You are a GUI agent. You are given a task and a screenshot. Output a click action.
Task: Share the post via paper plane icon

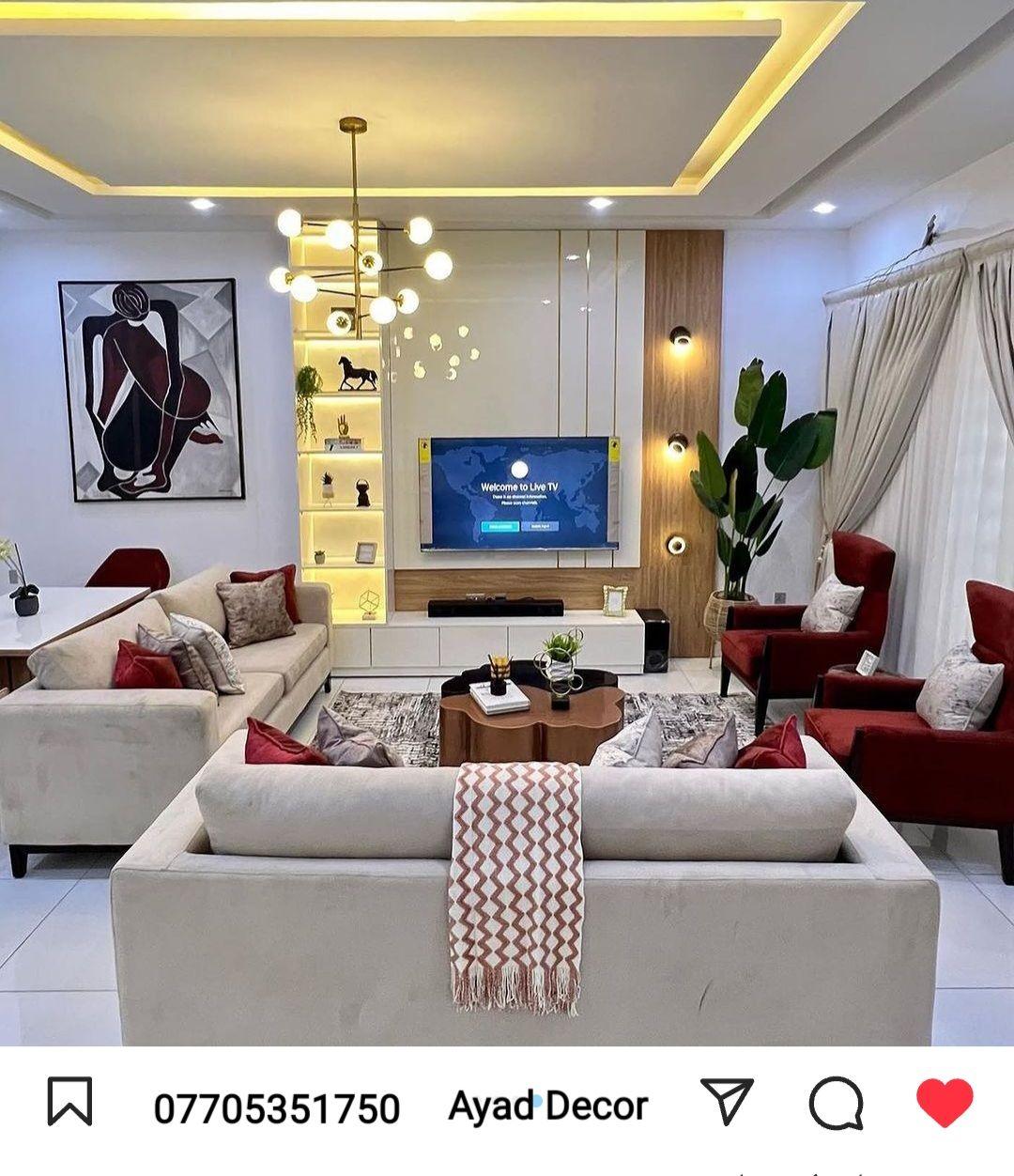(x=728, y=1101)
